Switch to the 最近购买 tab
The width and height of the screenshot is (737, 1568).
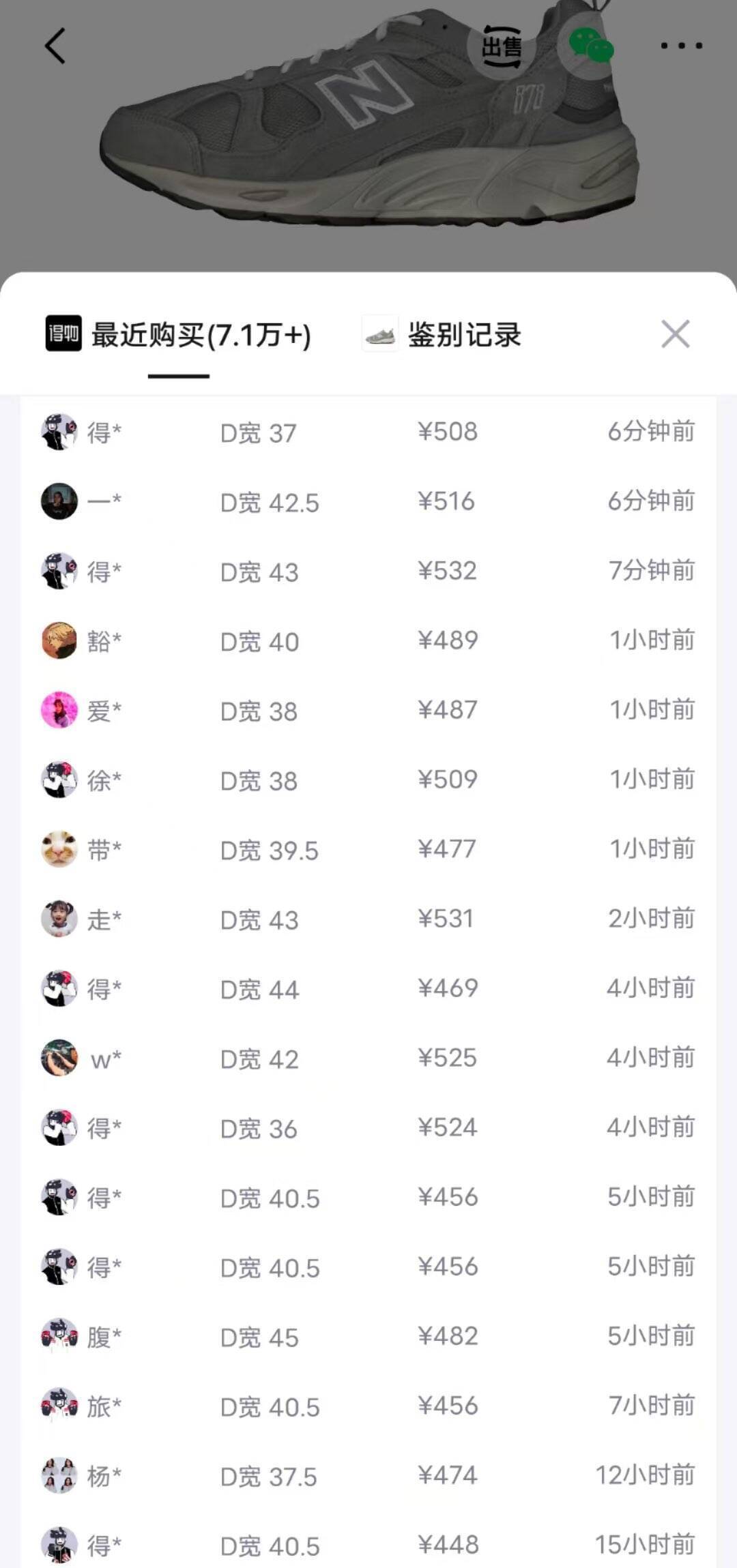[179, 335]
